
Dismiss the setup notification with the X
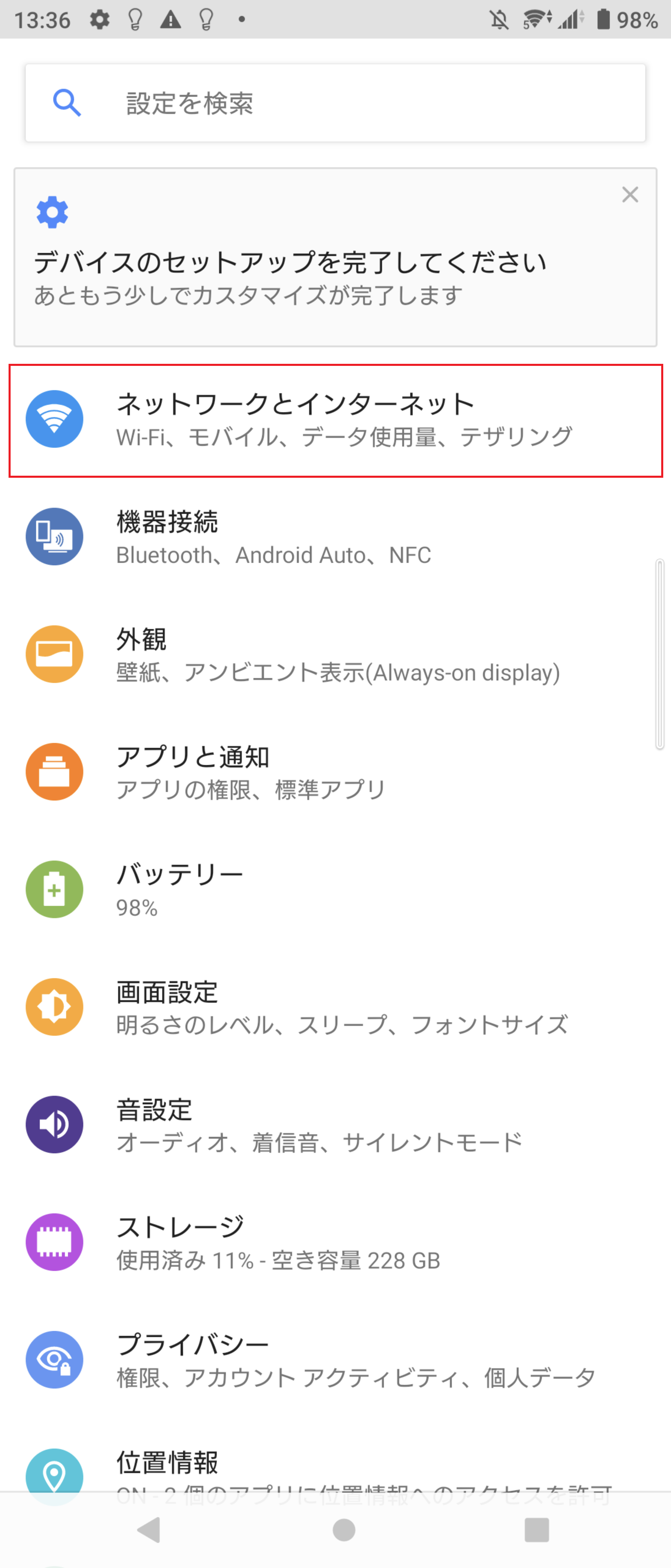pos(630,196)
